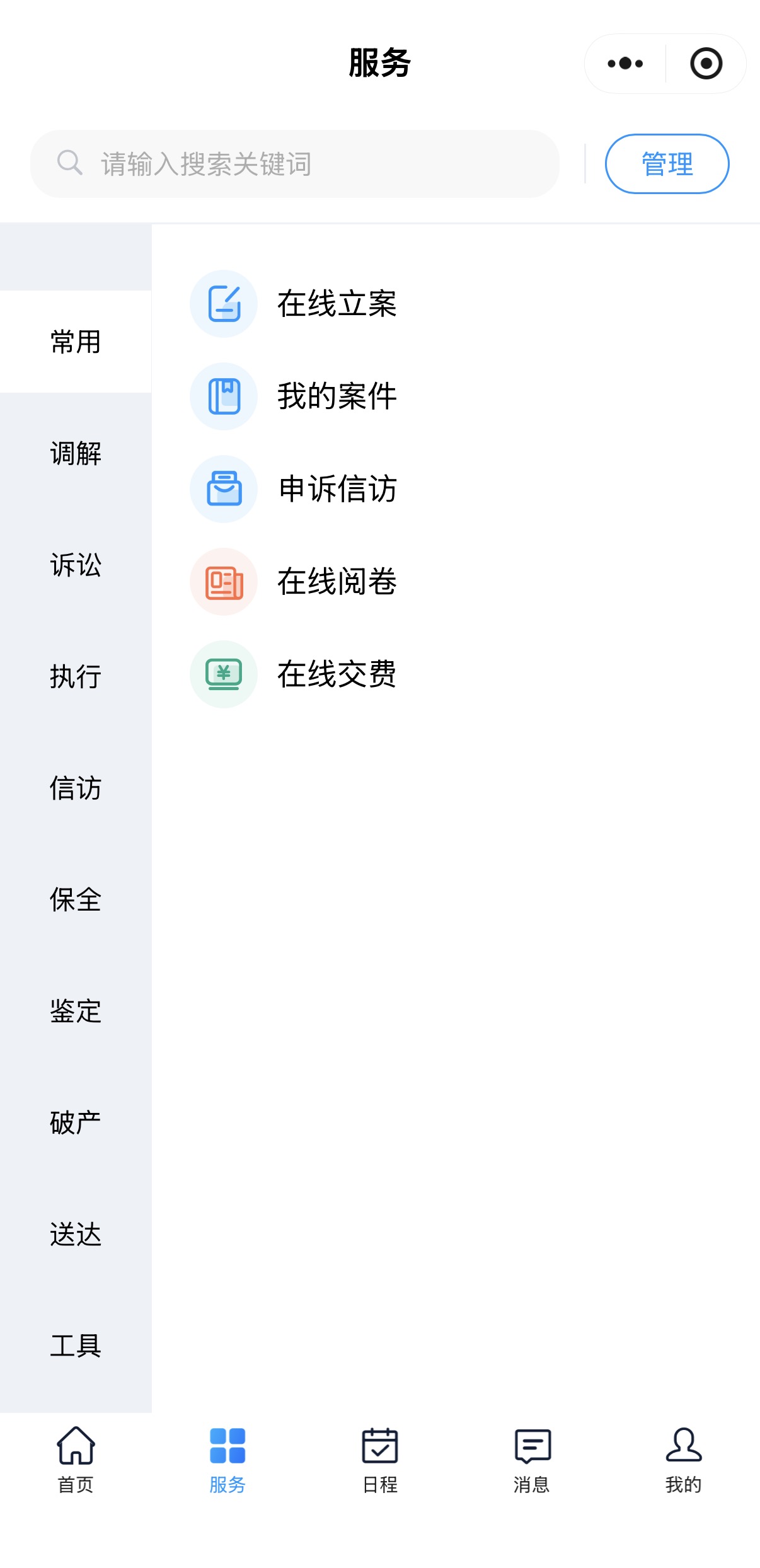The width and height of the screenshot is (760, 1568).
Task: Close the mini program via the circle icon
Action: coord(706,64)
